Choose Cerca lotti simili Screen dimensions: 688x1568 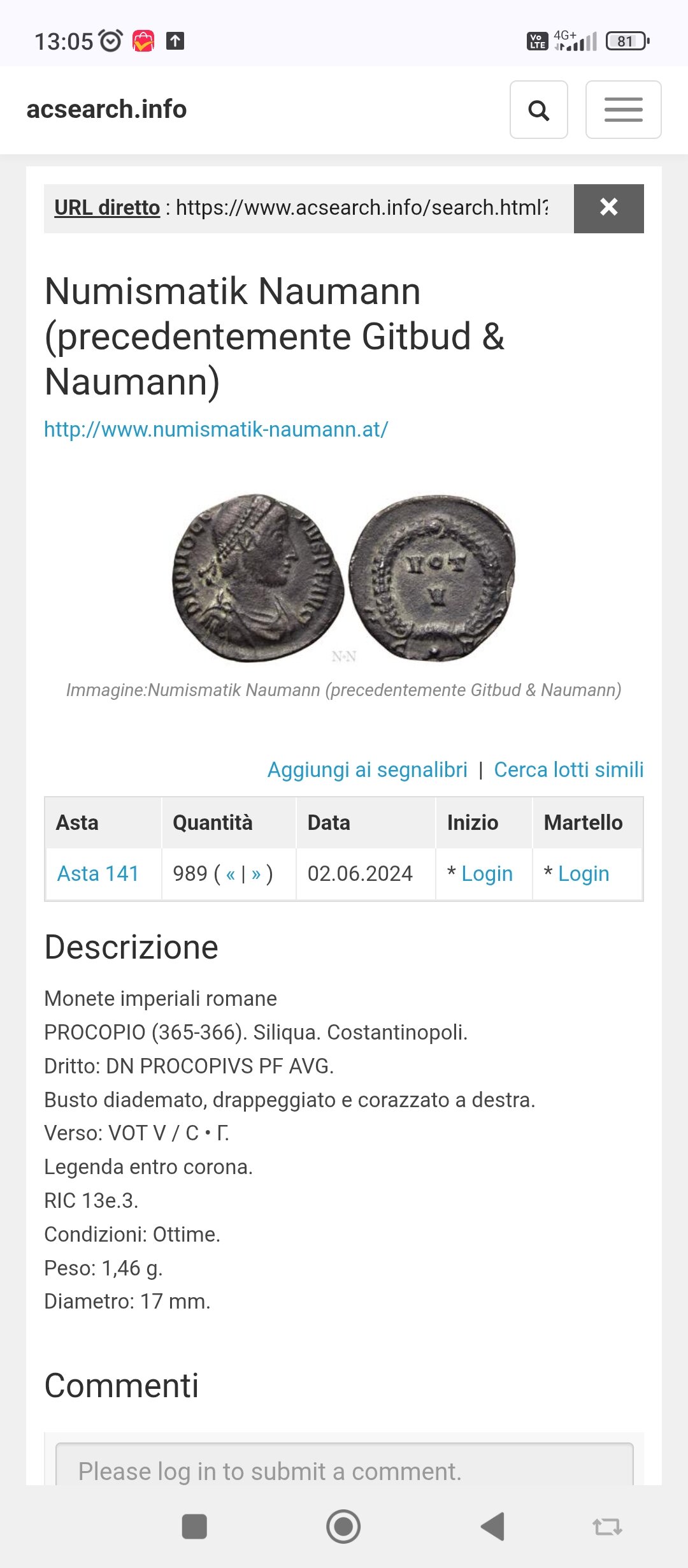pyautogui.click(x=569, y=769)
